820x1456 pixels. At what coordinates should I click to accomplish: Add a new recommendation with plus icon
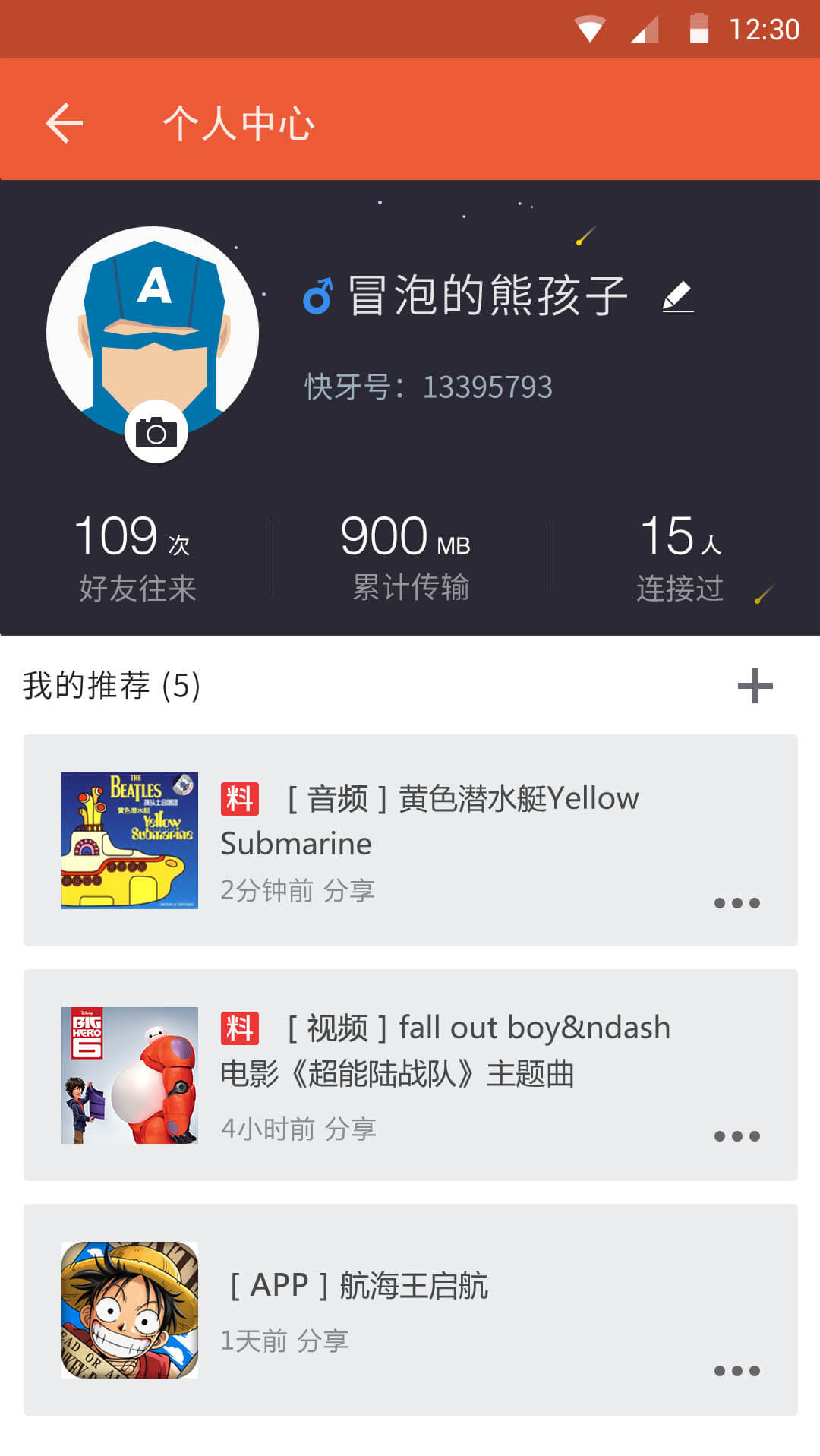pos(755,686)
